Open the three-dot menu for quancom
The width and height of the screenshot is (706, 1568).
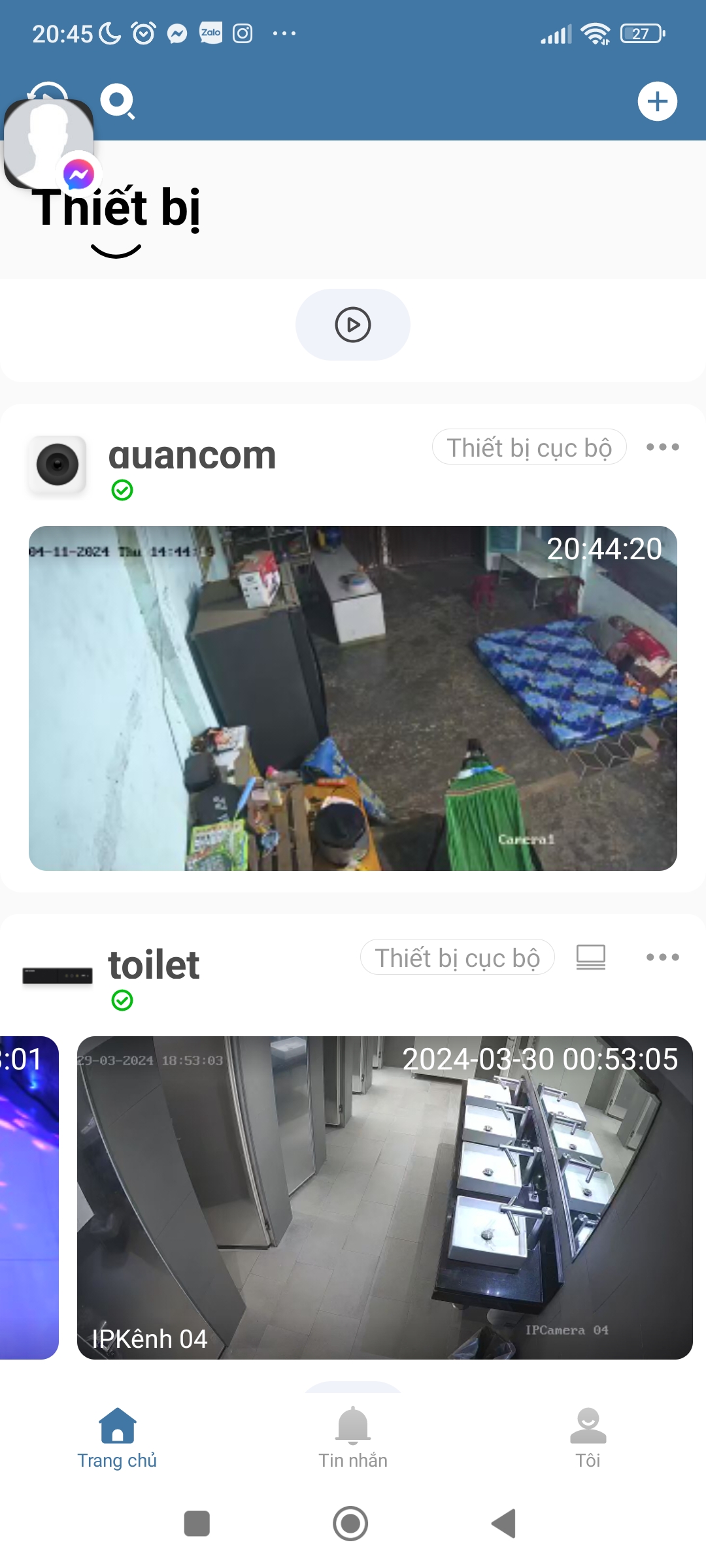pyautogui.click(x=663, y=446)
